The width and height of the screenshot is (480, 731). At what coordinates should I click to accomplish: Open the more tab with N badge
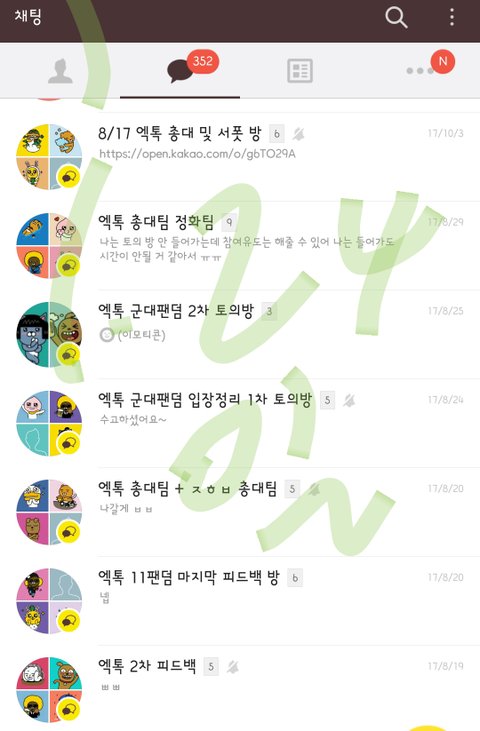click(420, 71)
